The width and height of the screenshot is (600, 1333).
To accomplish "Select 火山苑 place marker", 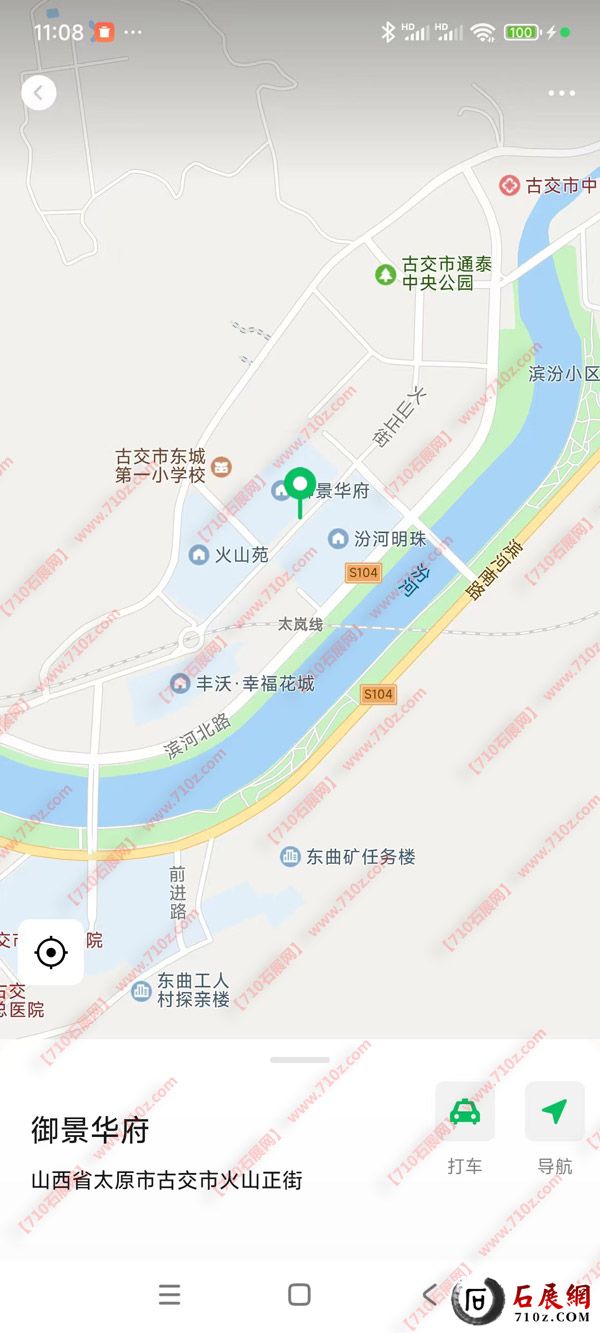I will click(x=198, y=554).
